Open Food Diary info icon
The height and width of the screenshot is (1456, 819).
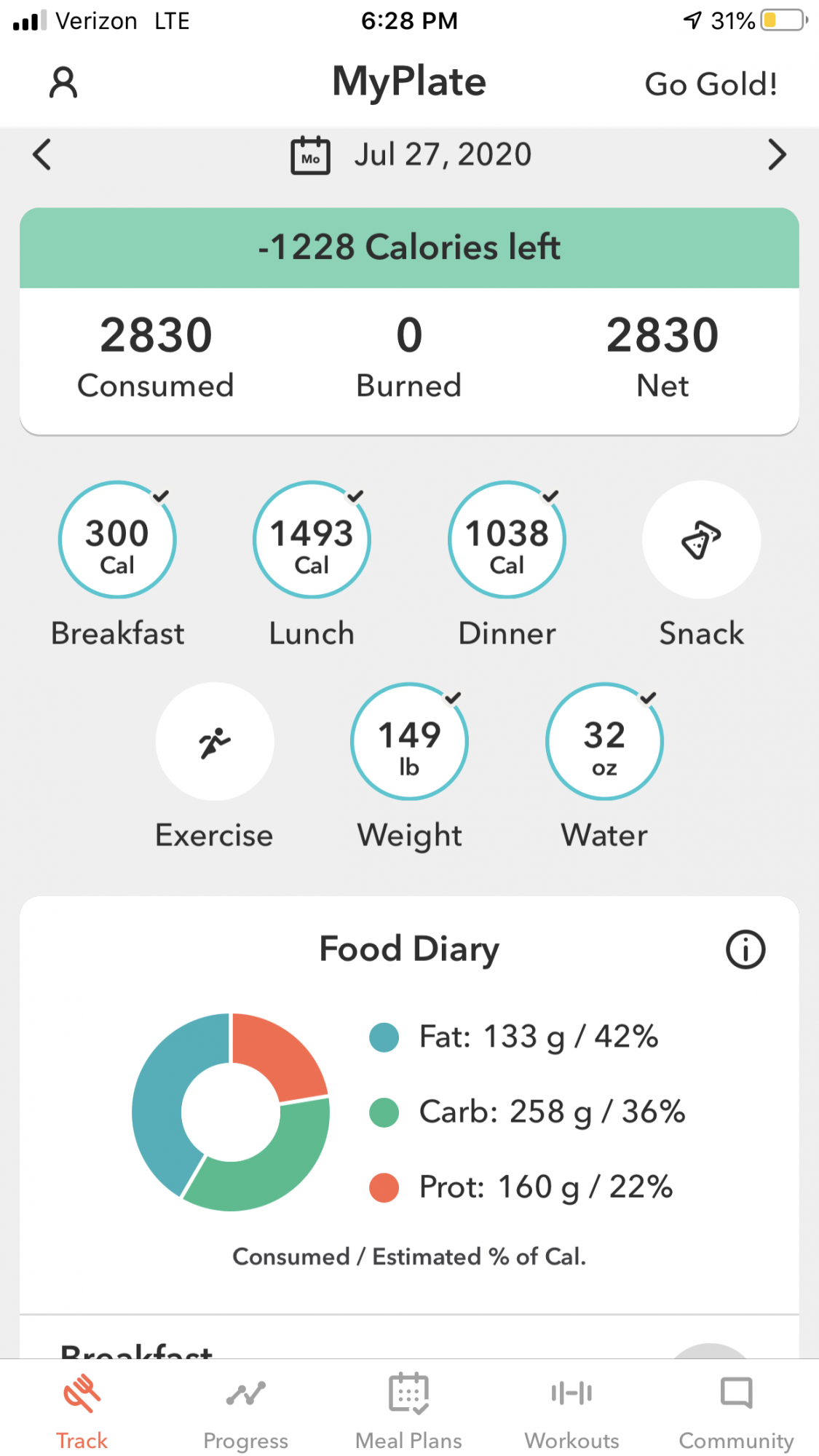[745, 949]
